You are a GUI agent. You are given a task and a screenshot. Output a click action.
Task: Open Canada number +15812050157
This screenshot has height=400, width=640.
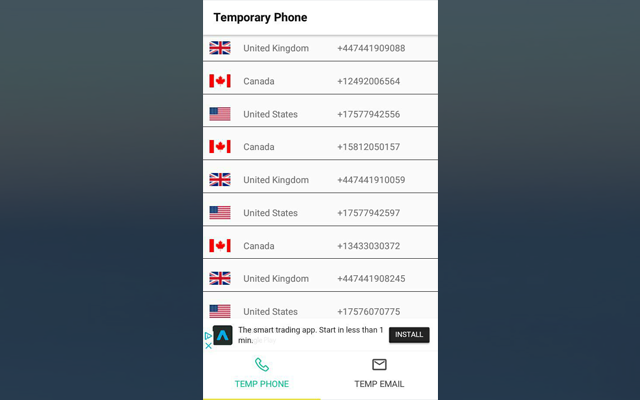click(320, 147)
